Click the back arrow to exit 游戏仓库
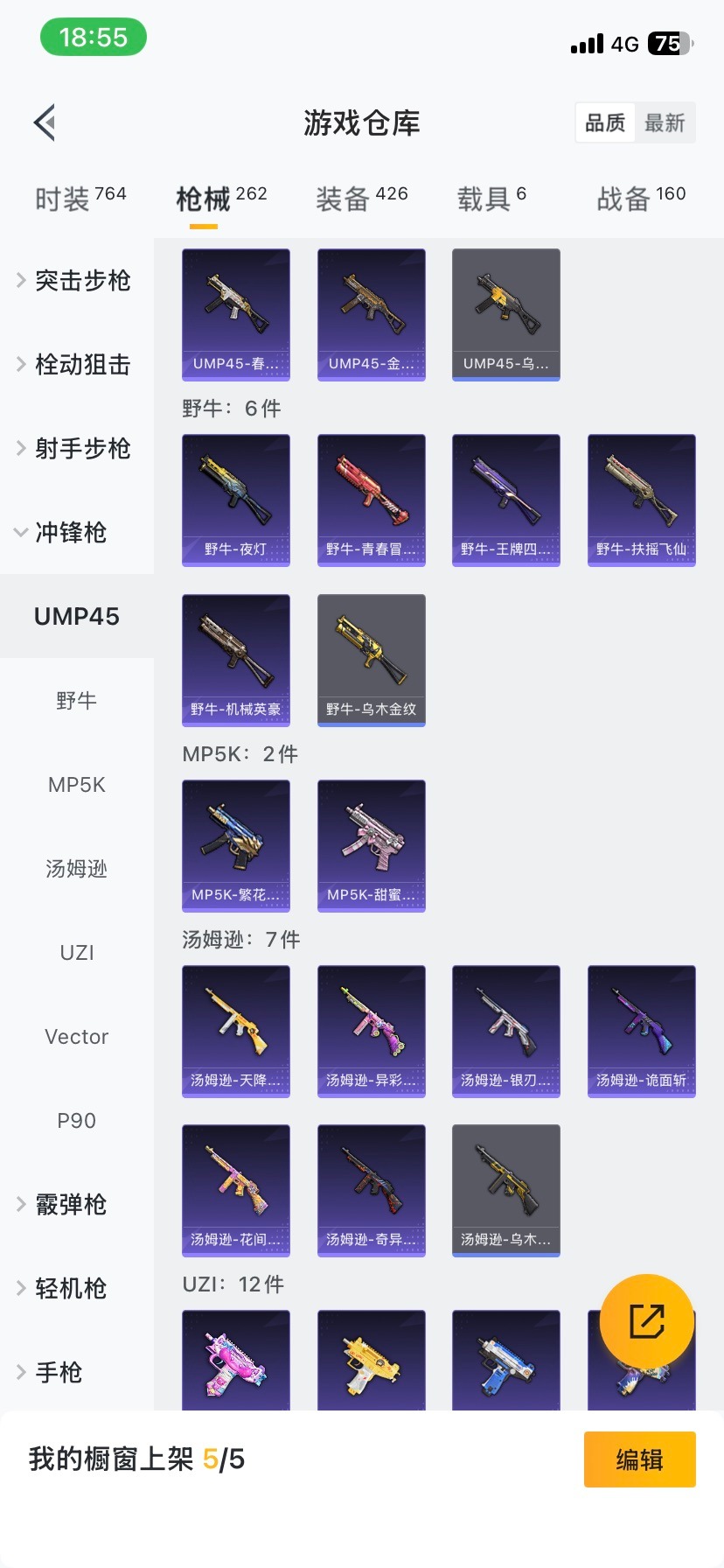Image resolution: width=724 pixels, height=1568 pixels. tap(44, 122)
